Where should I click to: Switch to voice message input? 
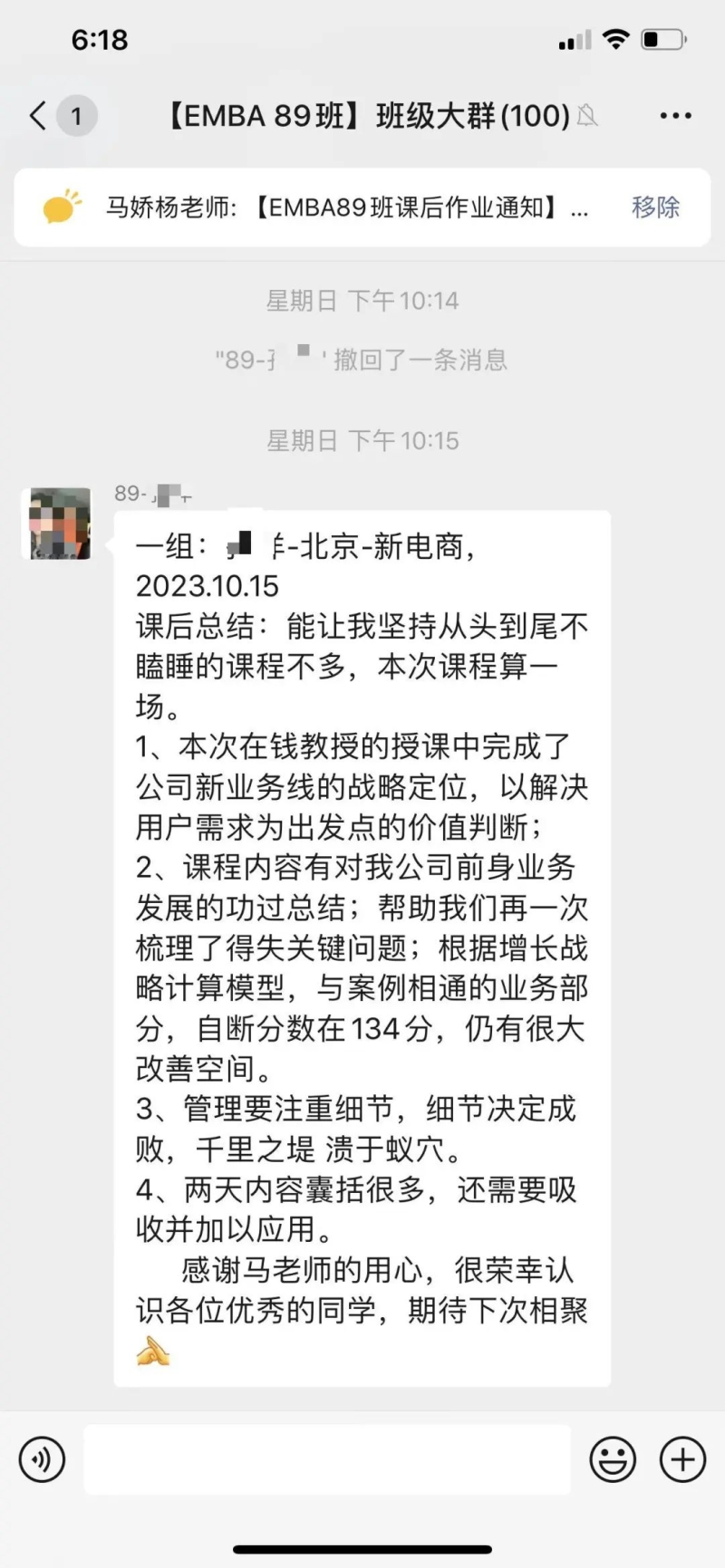(42, 1459)
